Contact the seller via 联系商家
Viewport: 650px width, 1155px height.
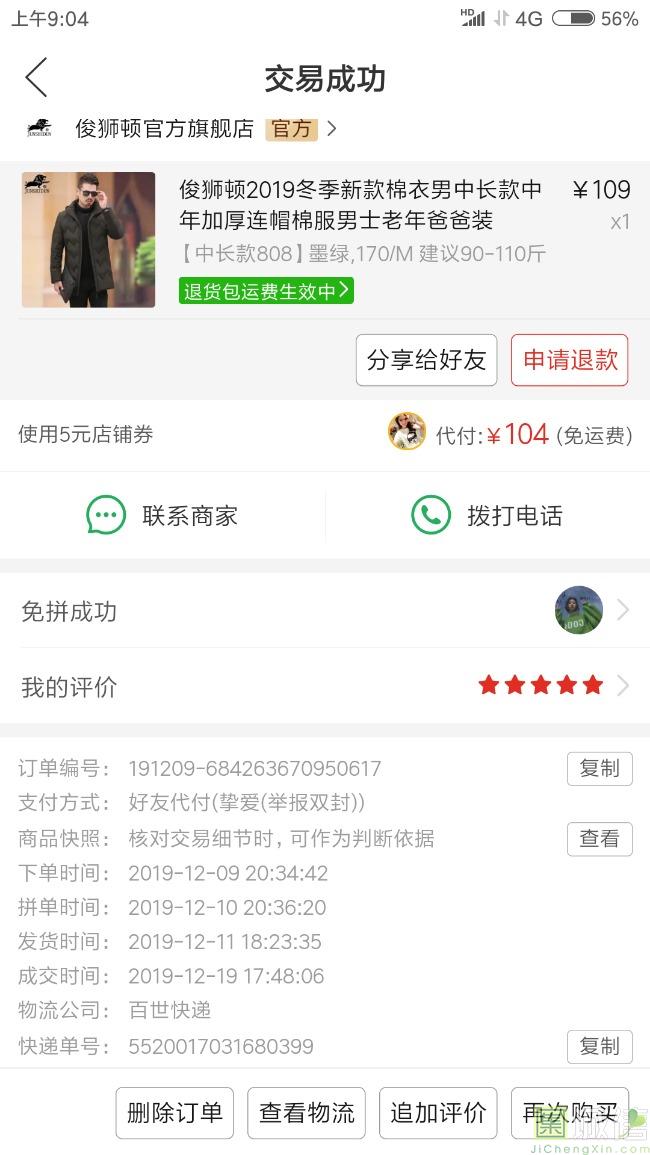(x=163, y=516)
